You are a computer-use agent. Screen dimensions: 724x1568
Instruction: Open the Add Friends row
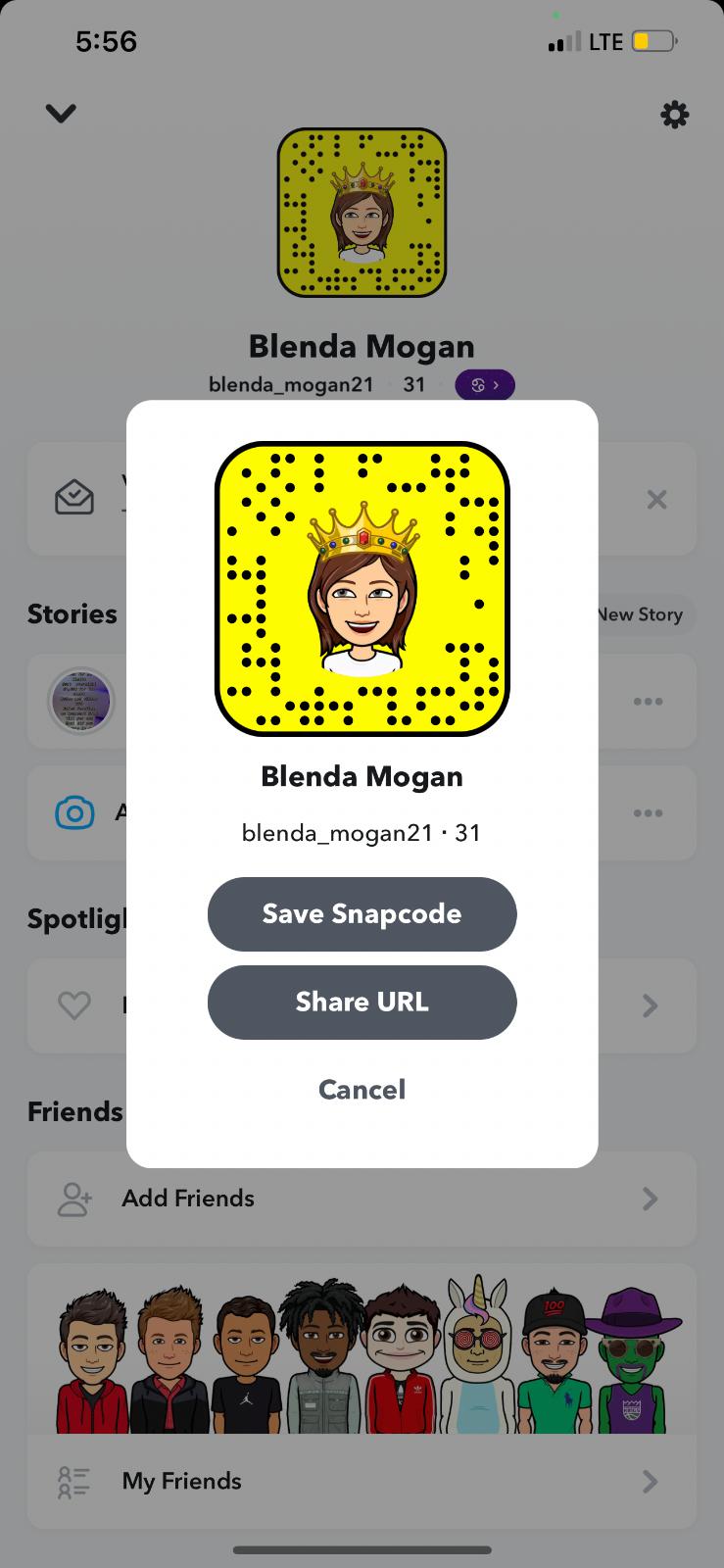(x=362, y=1198)
